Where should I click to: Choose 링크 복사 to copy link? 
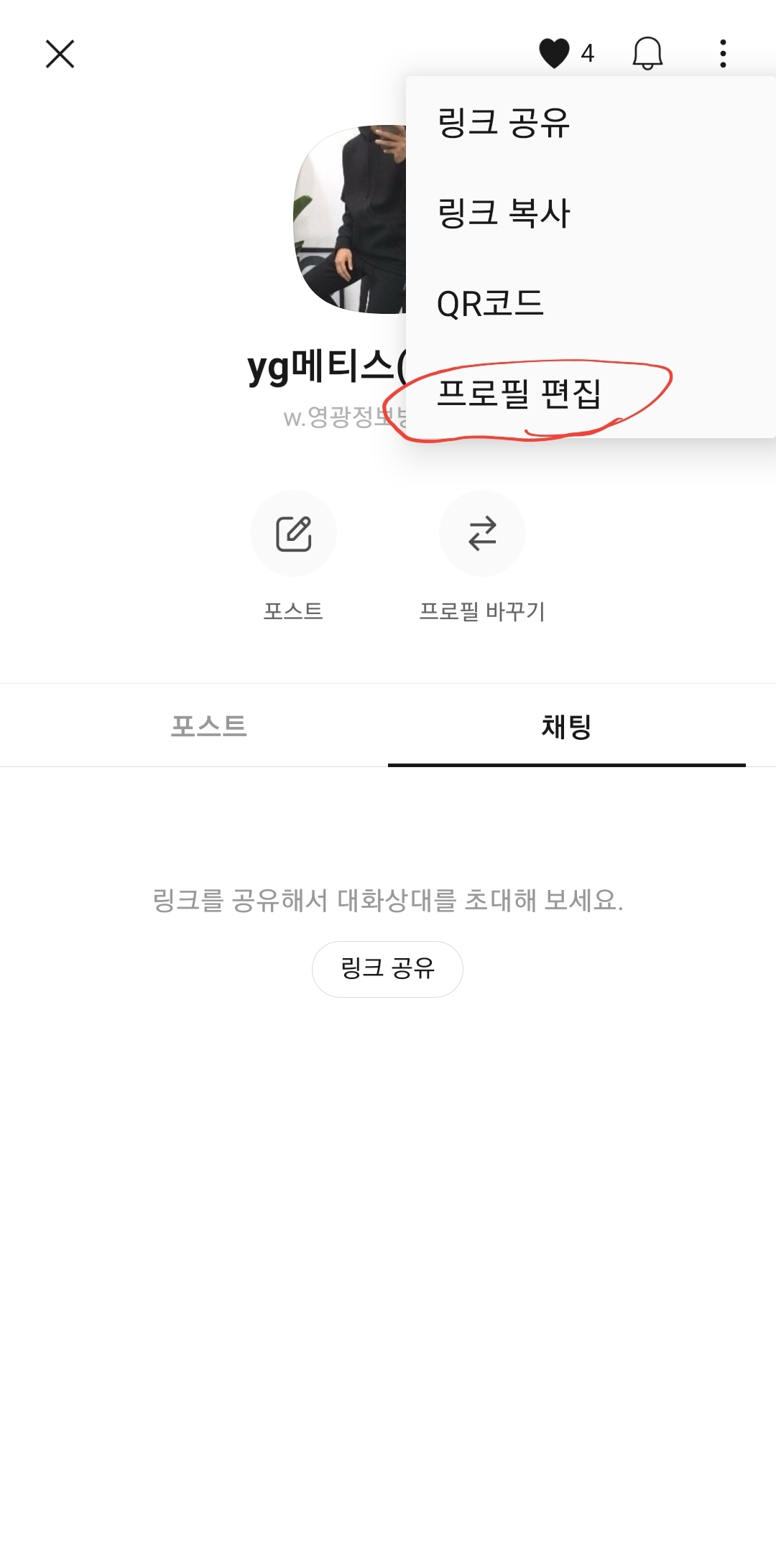click(x=503, y=213)
